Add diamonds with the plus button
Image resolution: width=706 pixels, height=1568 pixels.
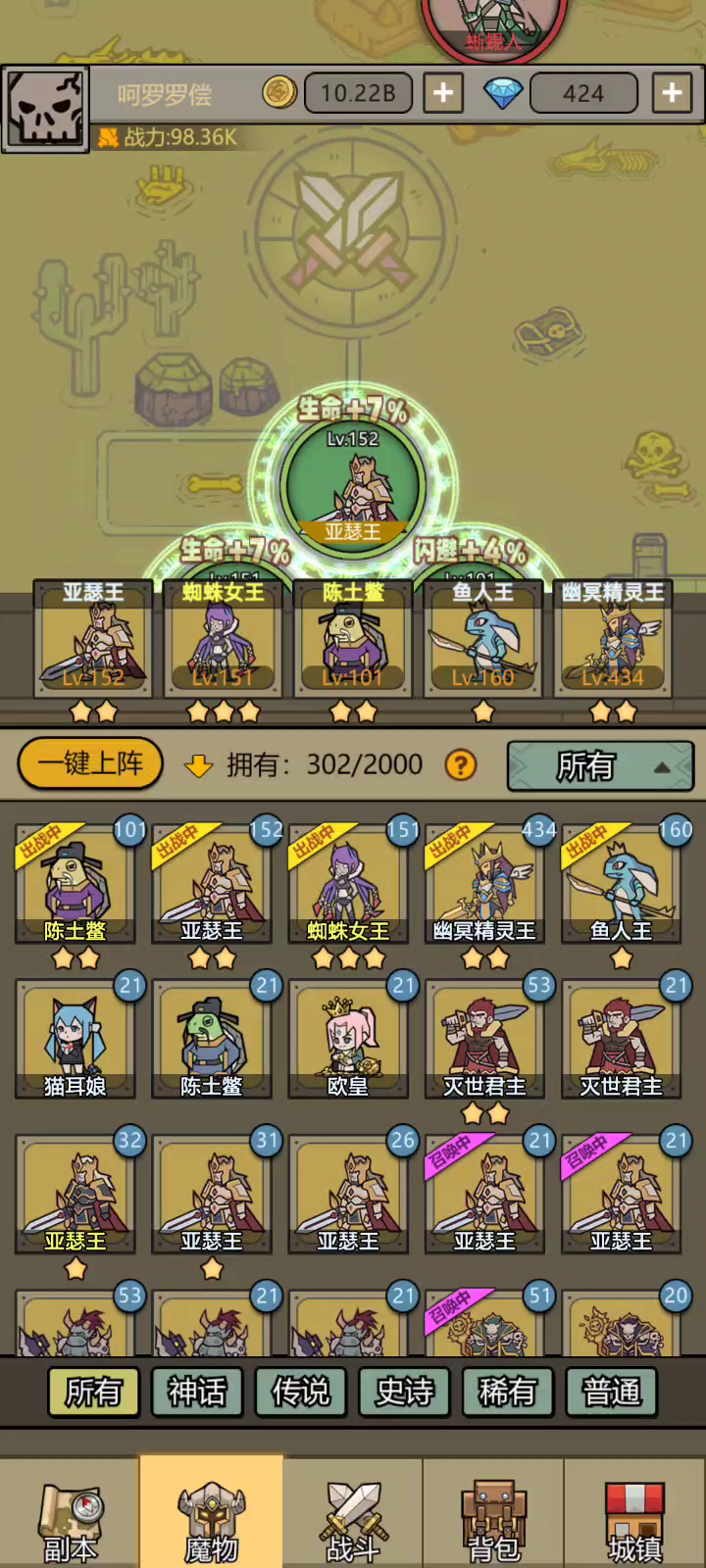[672, 93]
